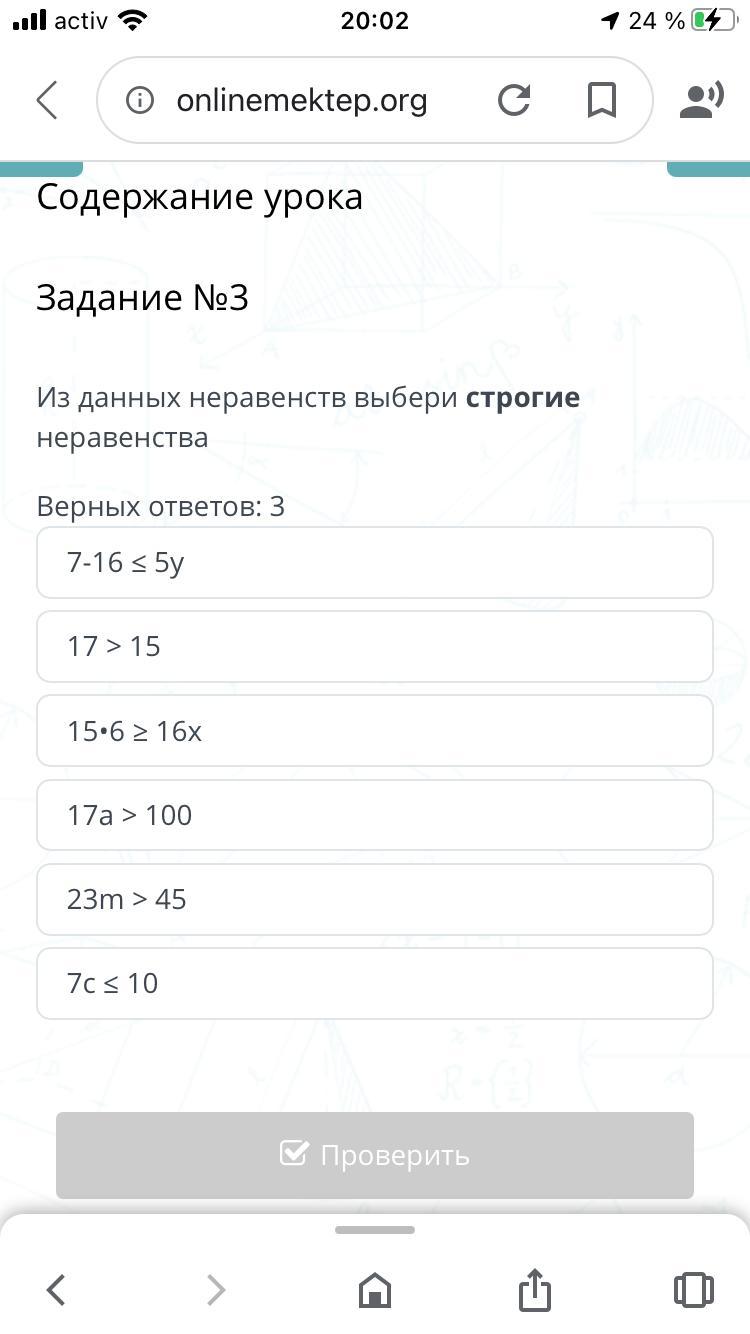This screenshot has width=750, height=1334.
Task: Open the read aloud icon
Action: click(x=701, y=100)
